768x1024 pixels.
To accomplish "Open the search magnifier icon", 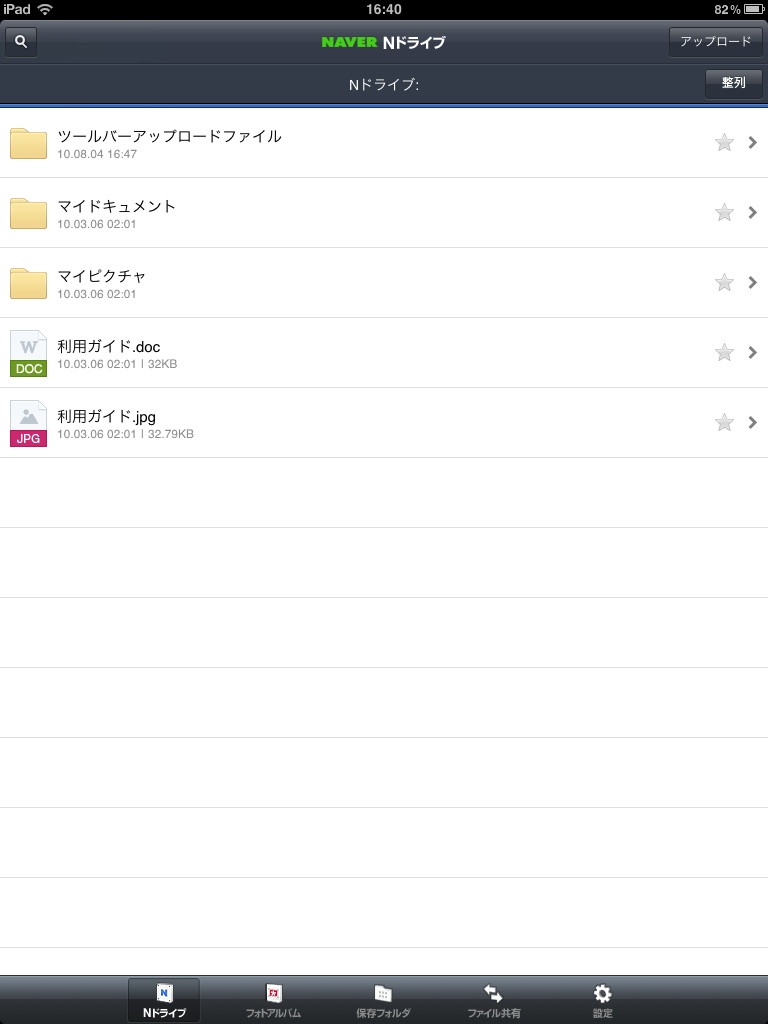I will click(x=21, y=42).
